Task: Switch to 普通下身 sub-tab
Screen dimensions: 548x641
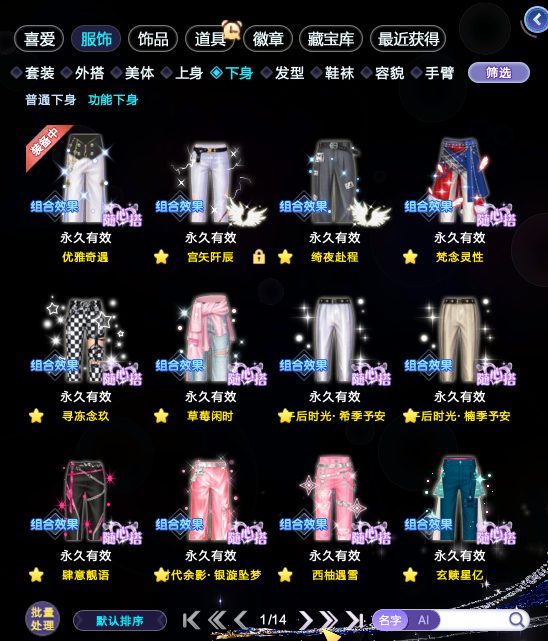Action: tap(51, 100)
